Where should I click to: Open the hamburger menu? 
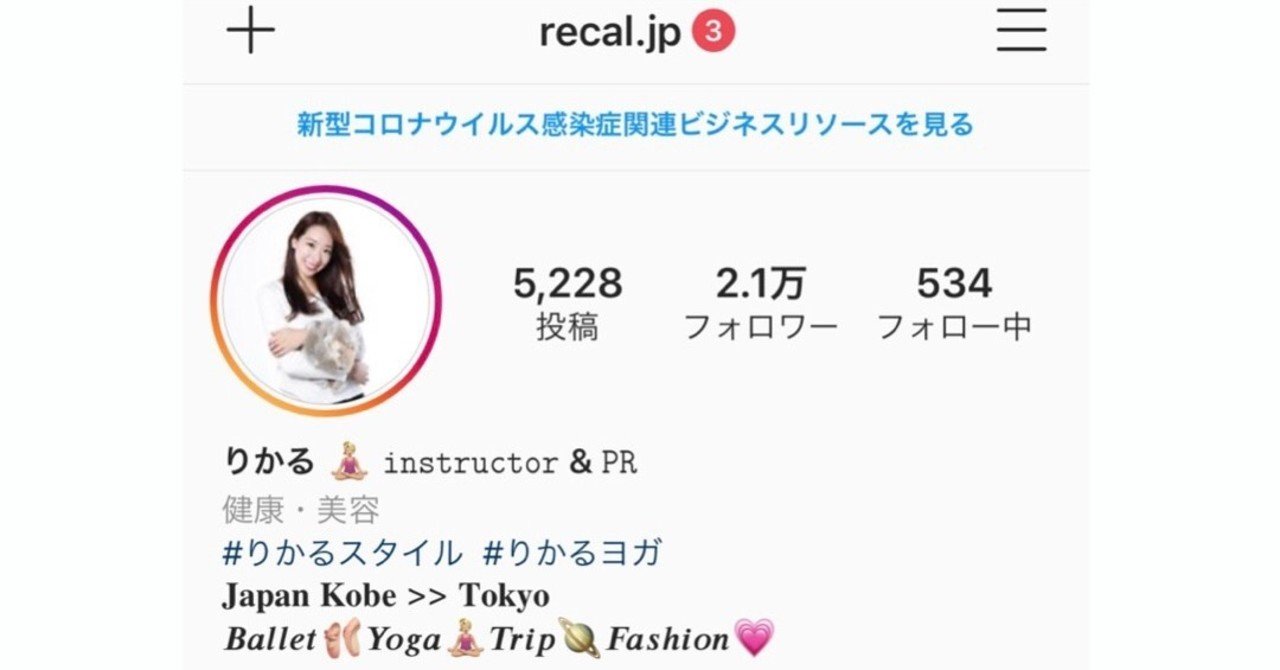coord(1021,31)
